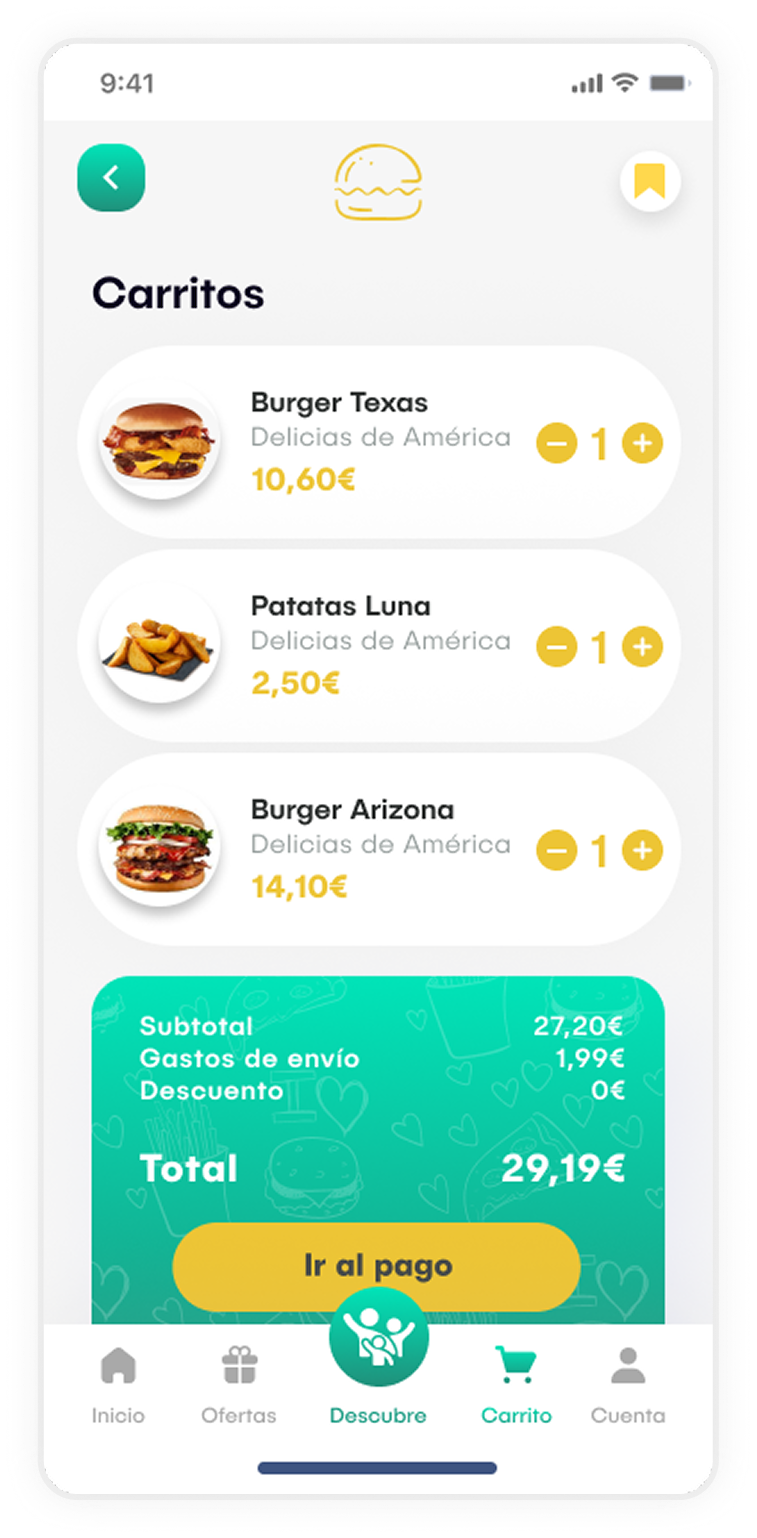Go back using the green arrow button

coord(111,179)
